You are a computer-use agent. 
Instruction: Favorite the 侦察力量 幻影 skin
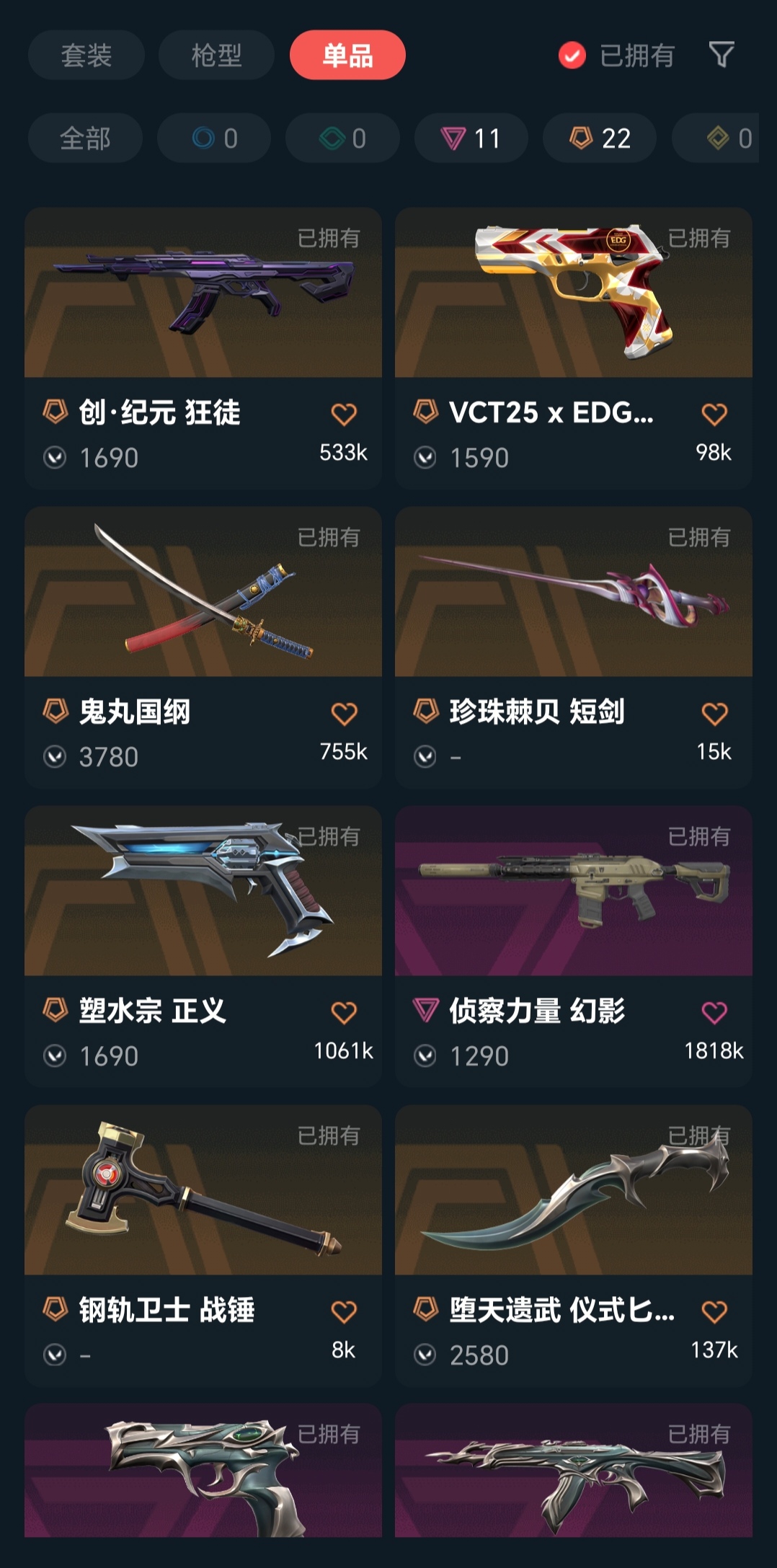click(714, 1013)
